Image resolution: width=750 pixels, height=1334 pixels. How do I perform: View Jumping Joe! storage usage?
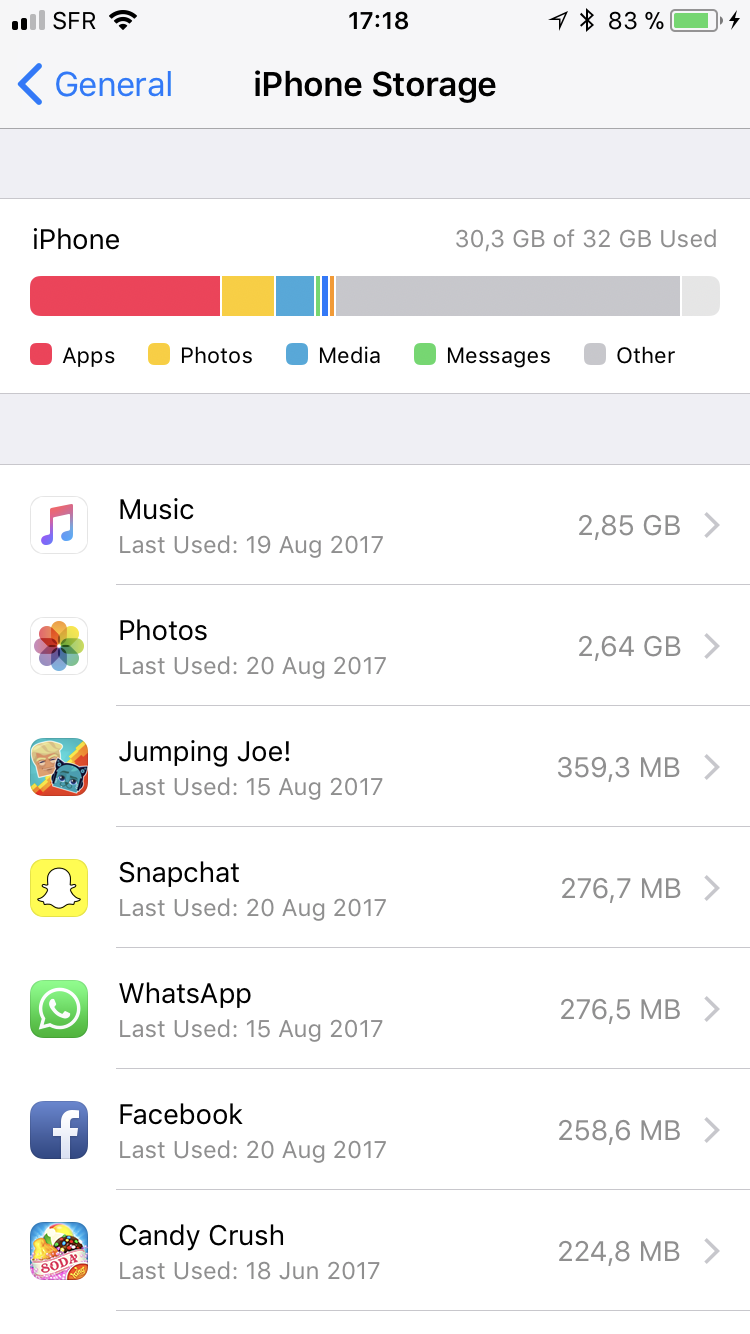375,768
